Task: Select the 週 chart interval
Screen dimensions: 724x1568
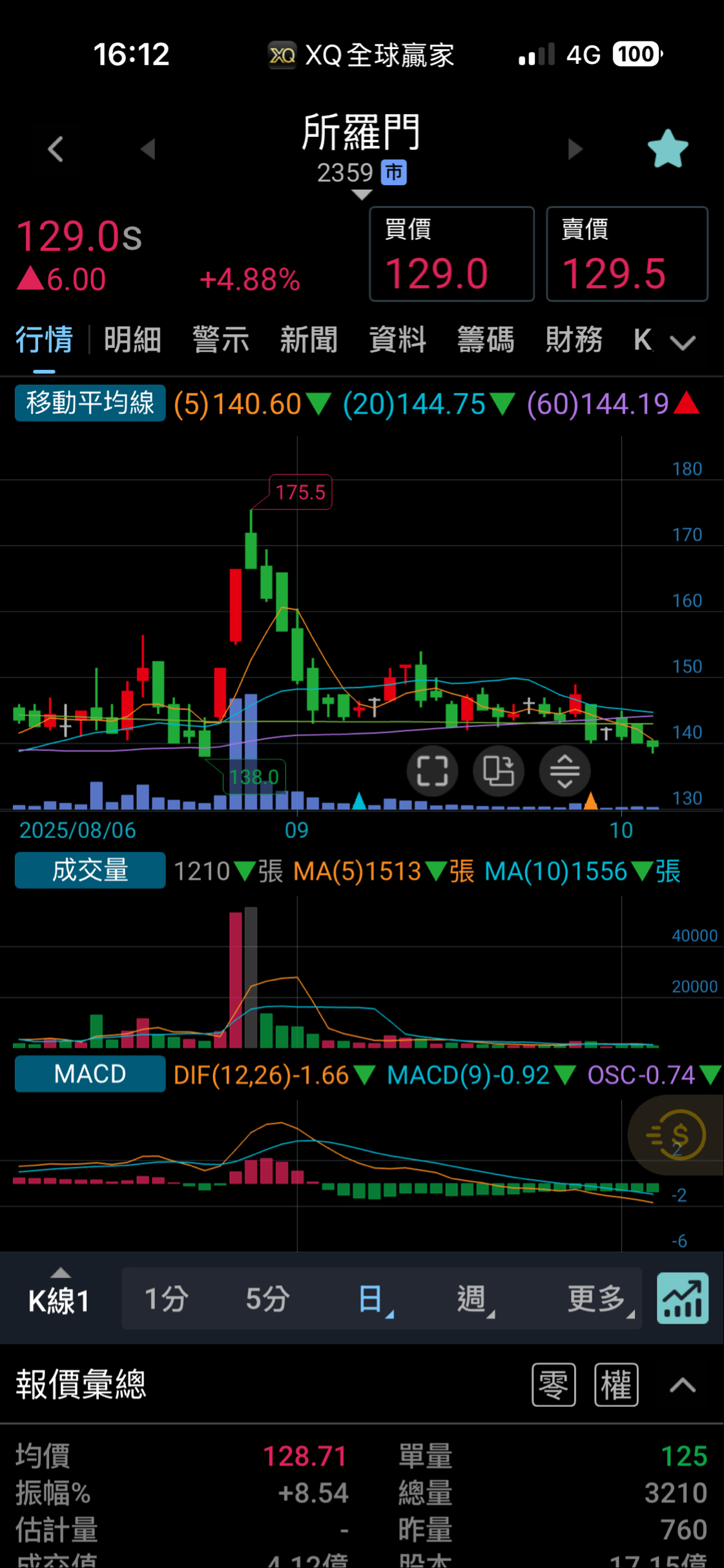Action: tap(472, 1299)
